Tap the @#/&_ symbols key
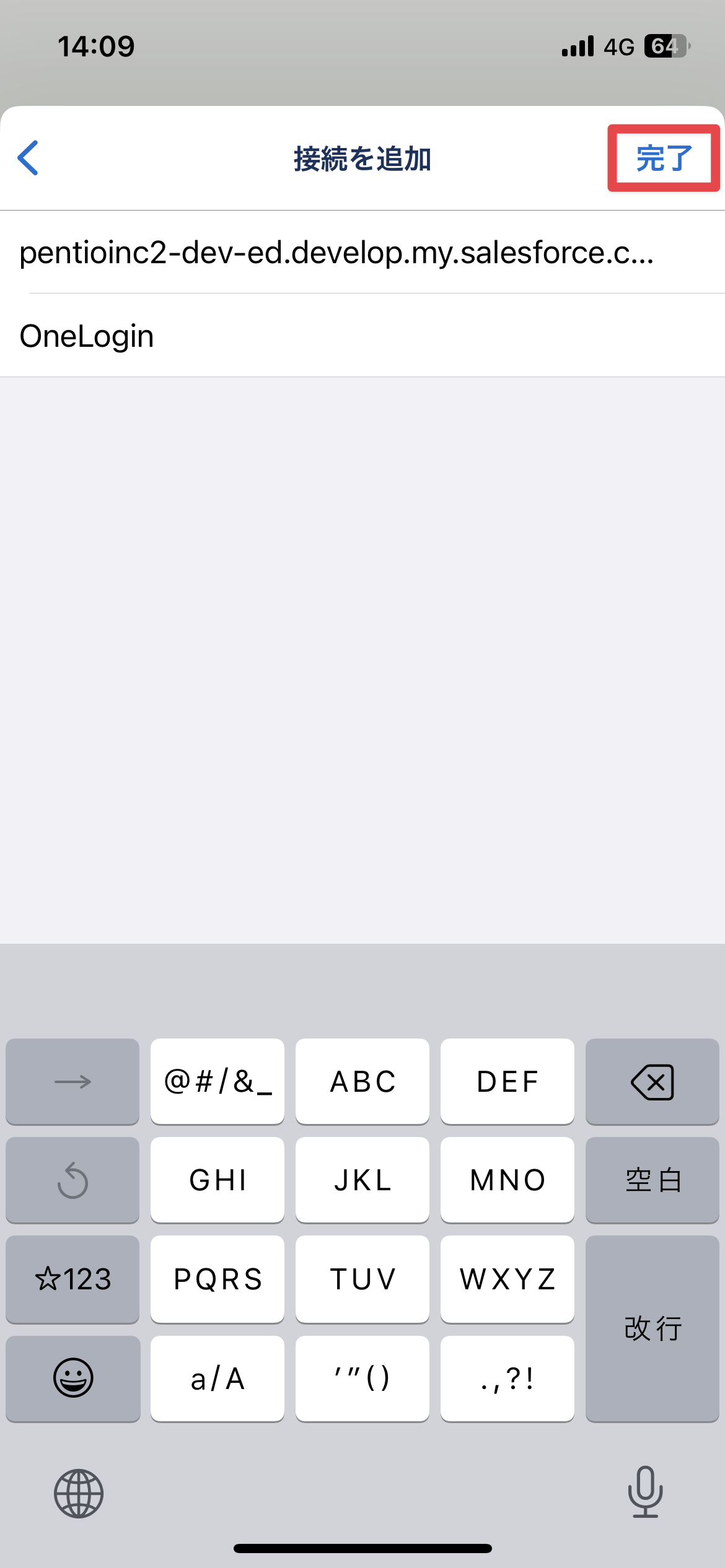725x1568 pixels. point(217,1082)
